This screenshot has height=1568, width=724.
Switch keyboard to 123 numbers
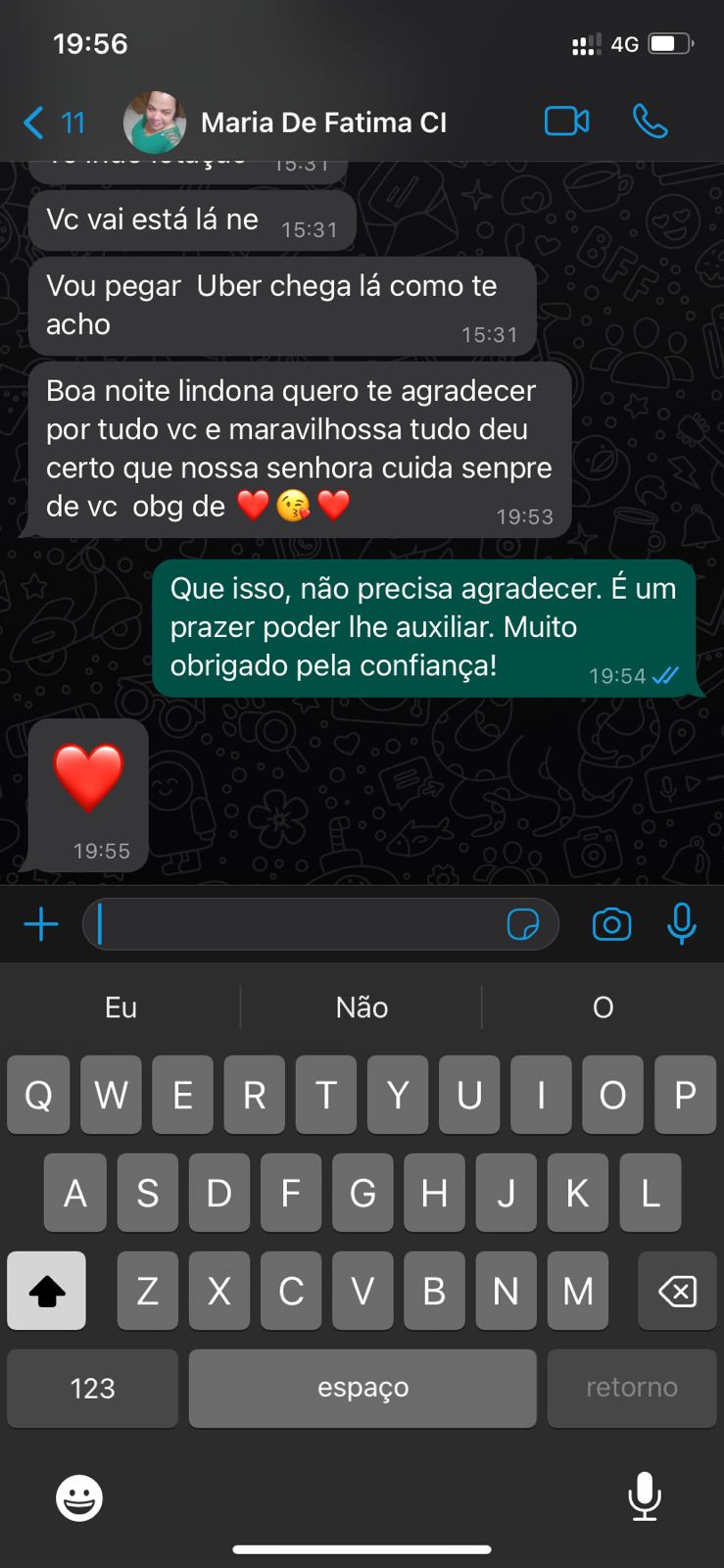tap(92, 1388)
